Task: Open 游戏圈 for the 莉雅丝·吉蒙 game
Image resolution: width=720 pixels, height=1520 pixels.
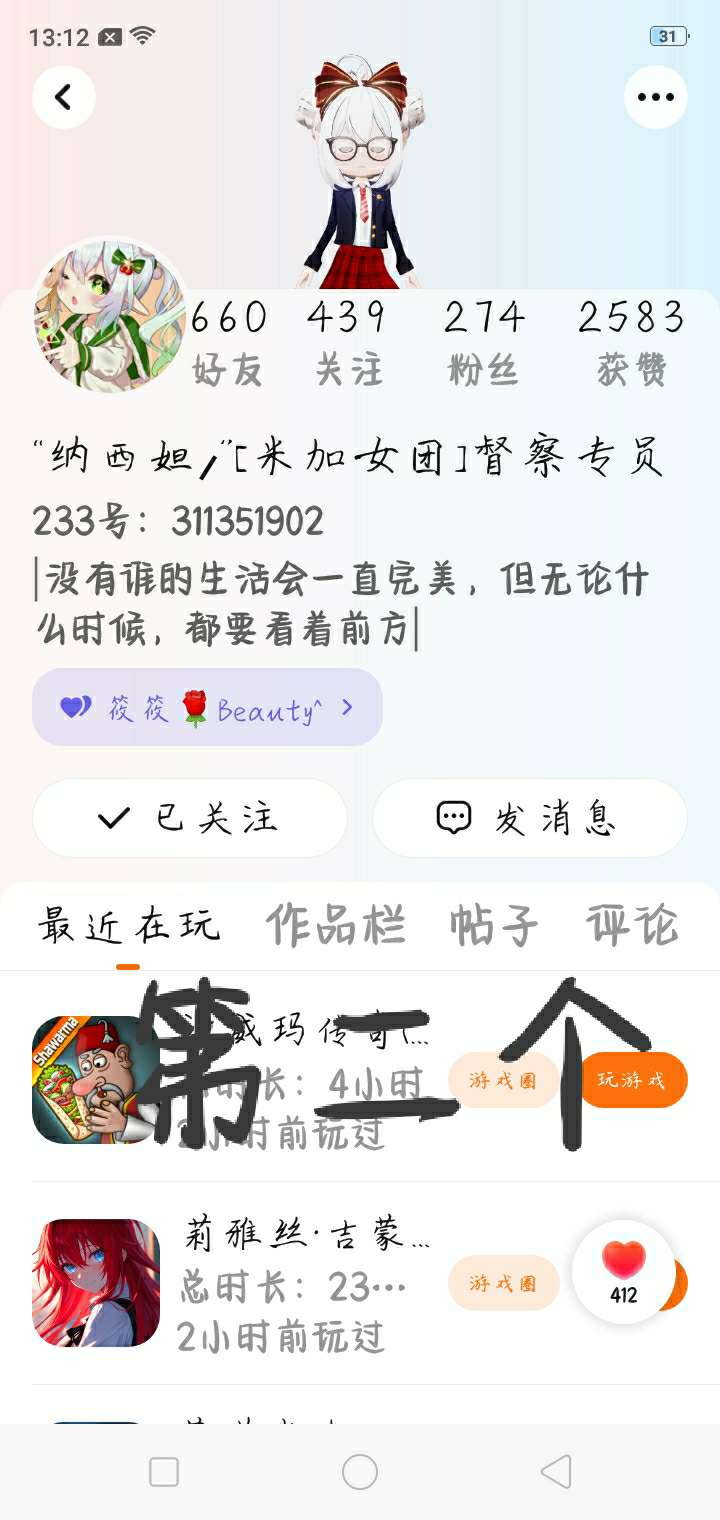Action: coord(503,1283)
